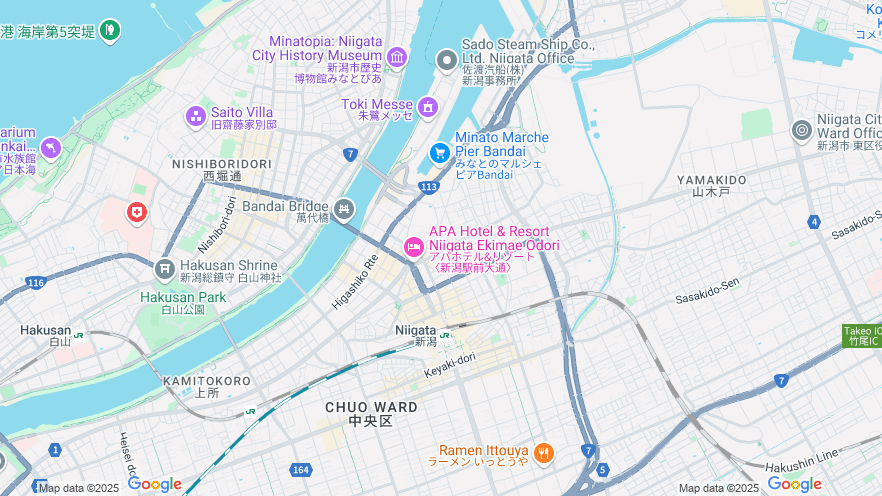This screenshot has height=496, width=882.
Task: Tap the Toki Messe map marker
Action: (428, 106)
